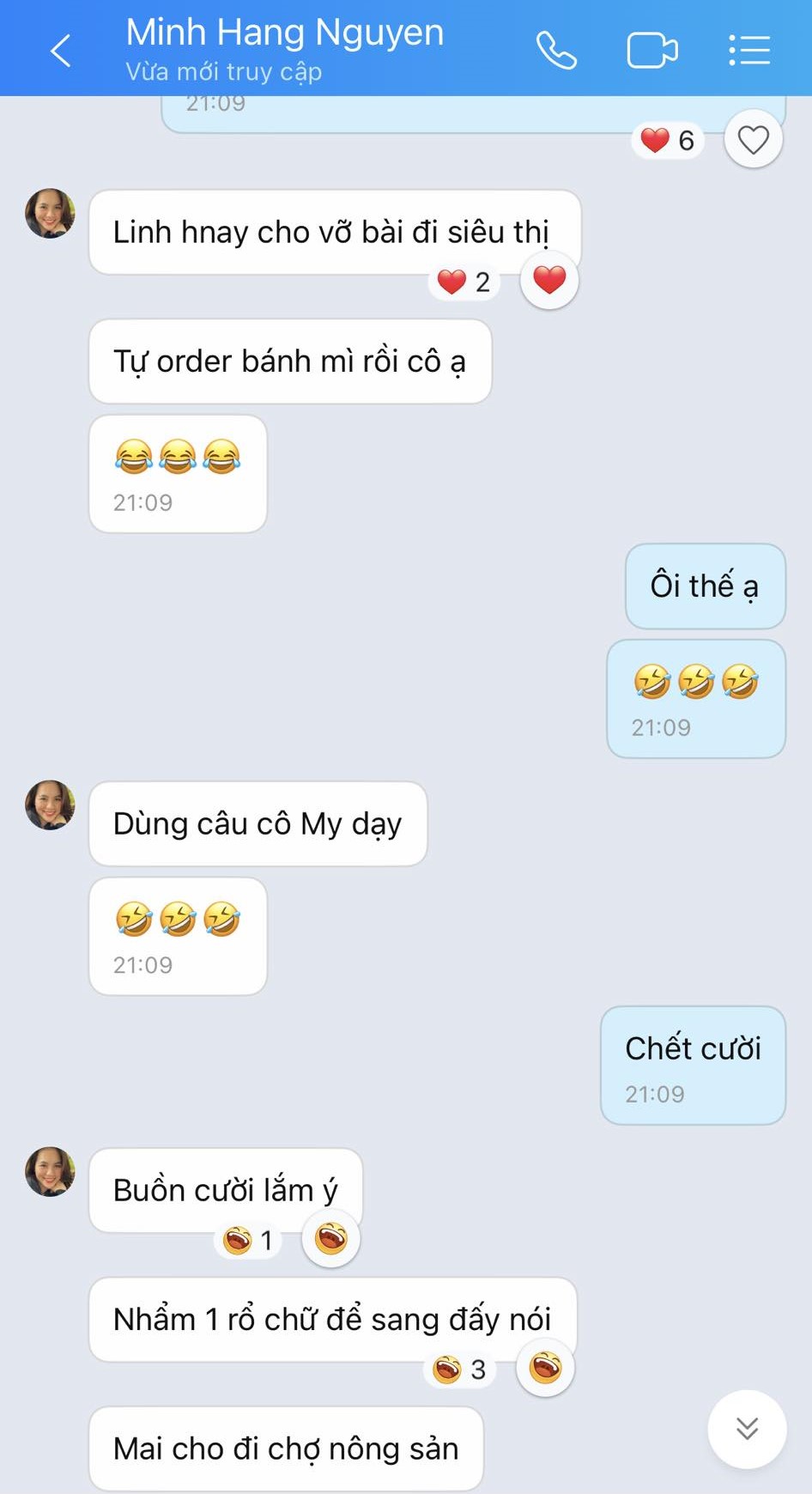Tap the empty heart reaction button at the top

click(753, 140)
